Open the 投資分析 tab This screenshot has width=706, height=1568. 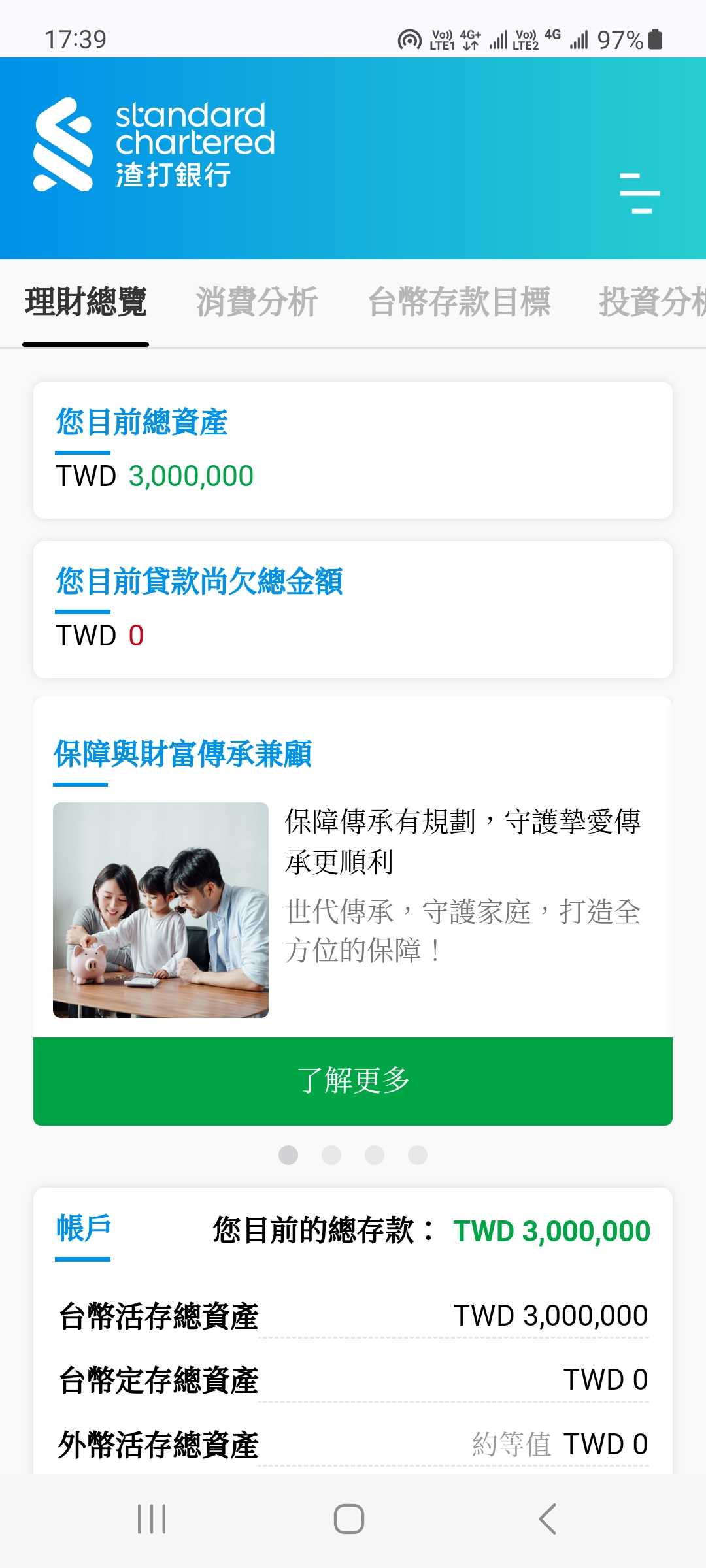(651, 302)
